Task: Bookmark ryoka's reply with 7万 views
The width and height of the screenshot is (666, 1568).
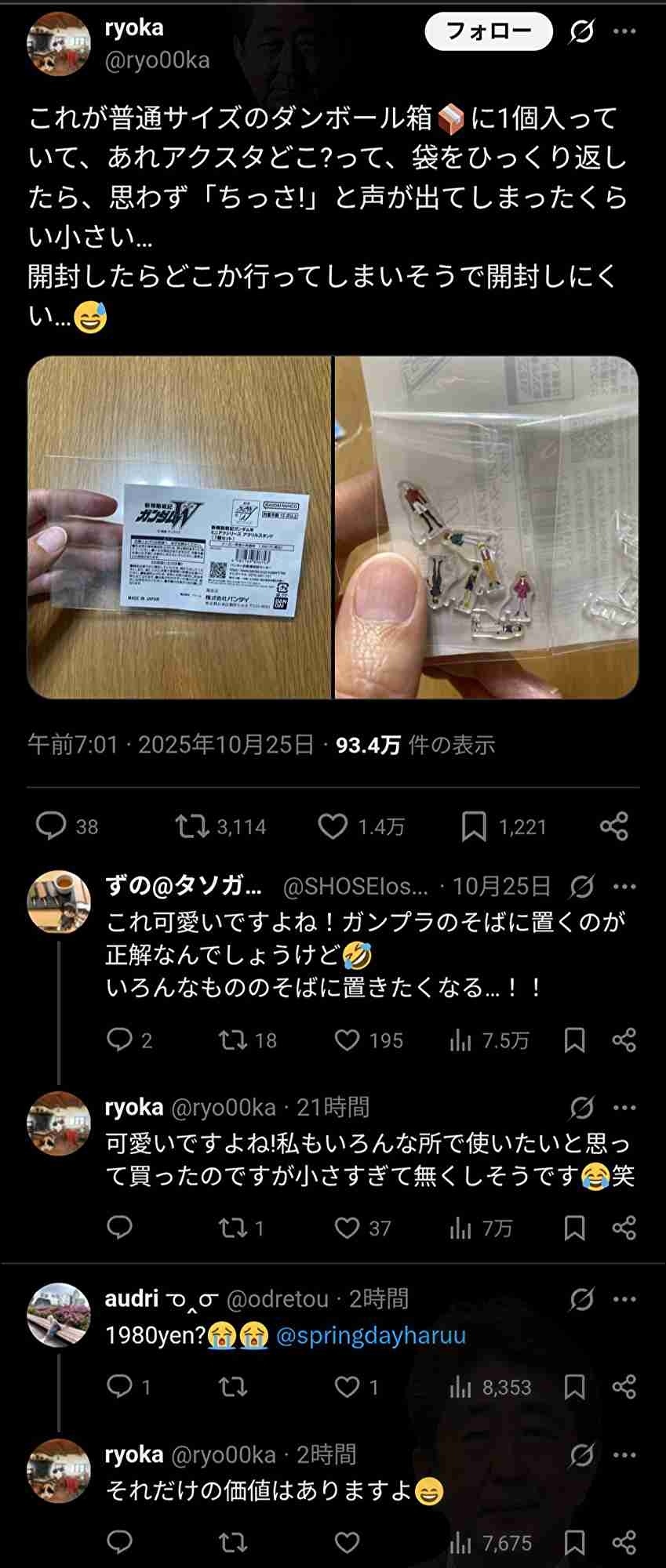Action: tap(575, 1227)
